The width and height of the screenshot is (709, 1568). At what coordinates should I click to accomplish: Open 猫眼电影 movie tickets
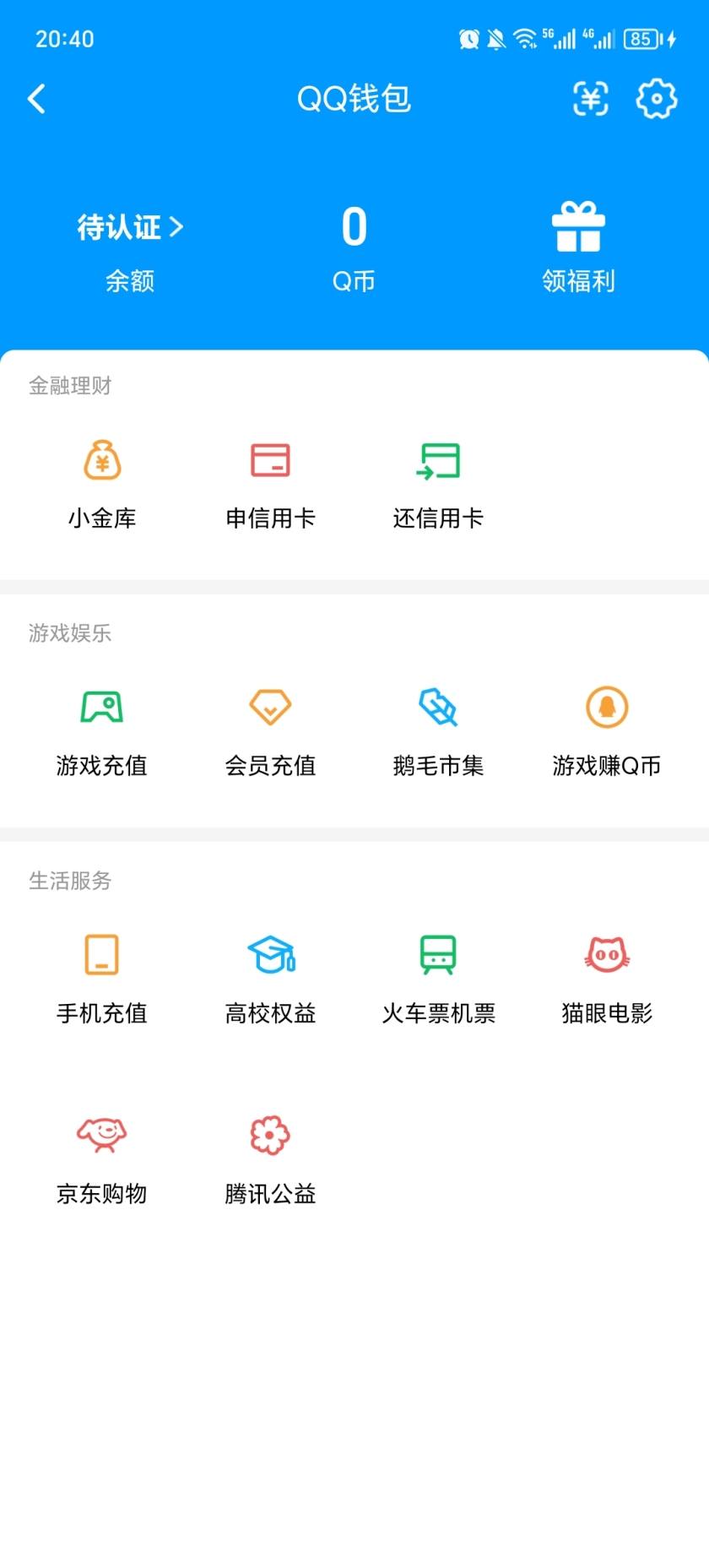tap(605, 977)
